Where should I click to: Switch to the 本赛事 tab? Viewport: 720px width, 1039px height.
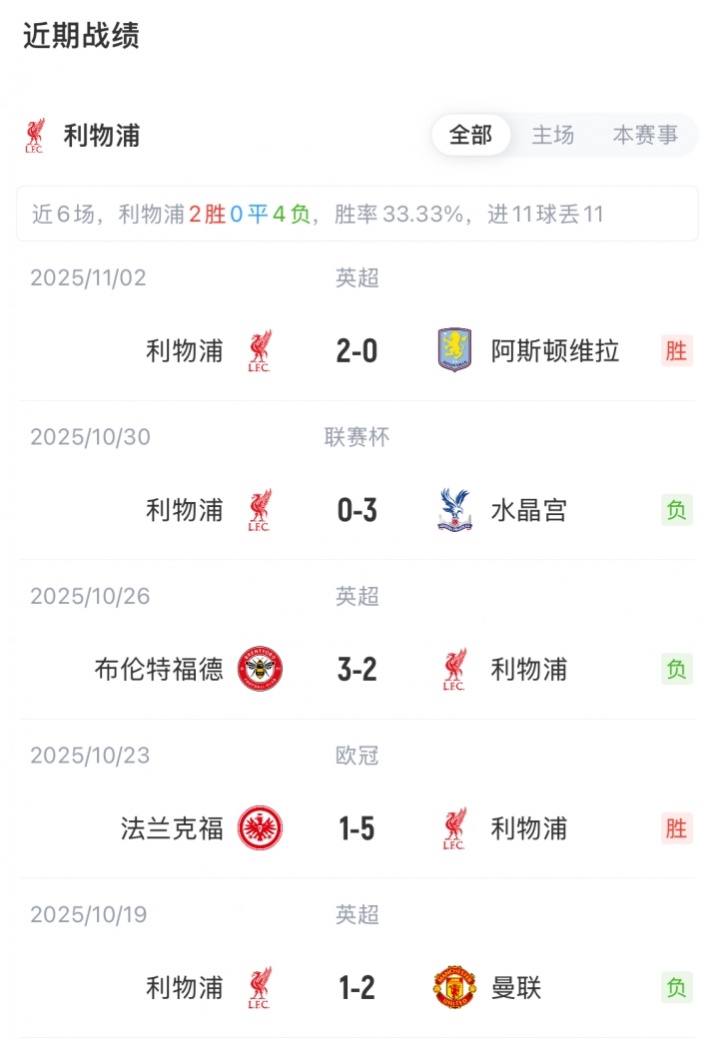click(645, 135)
